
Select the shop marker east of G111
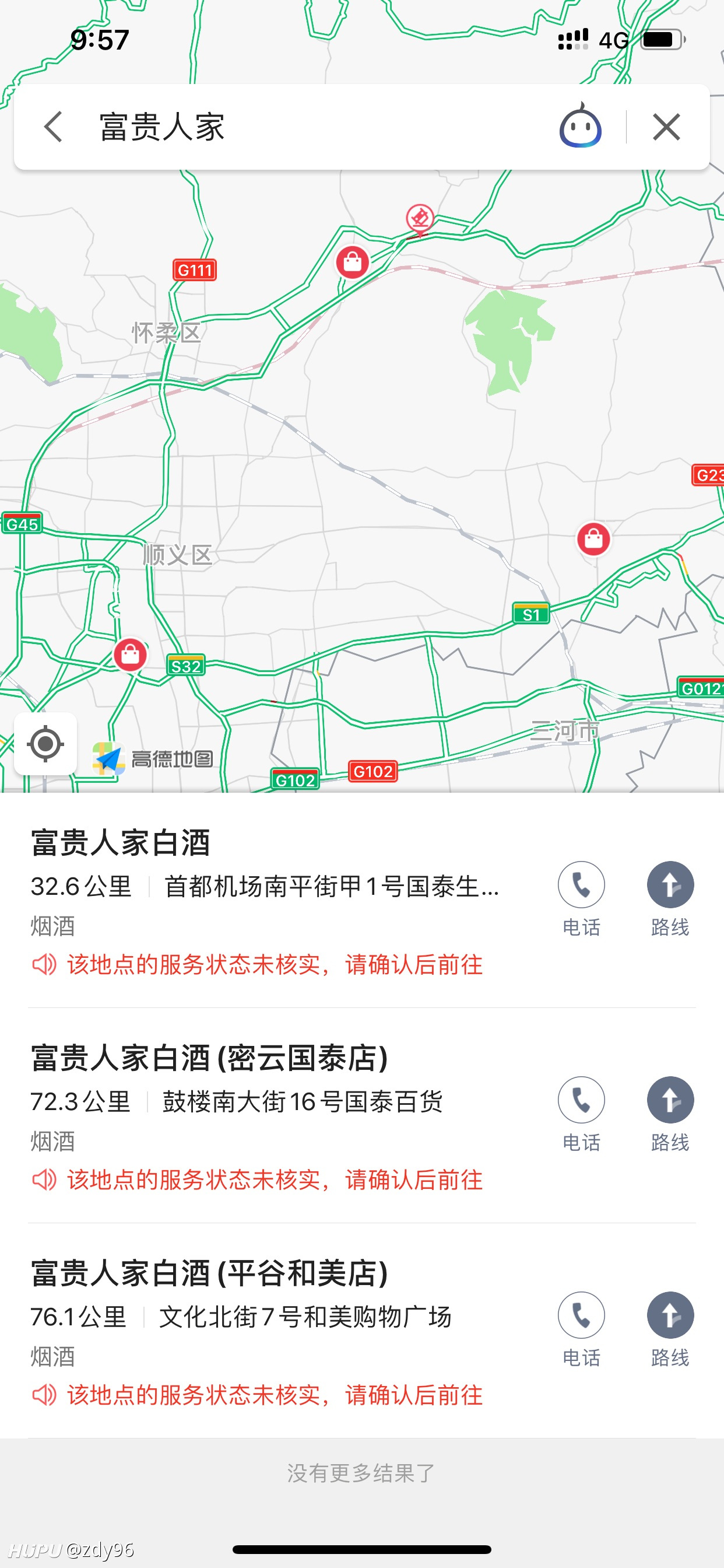point(353,262)
